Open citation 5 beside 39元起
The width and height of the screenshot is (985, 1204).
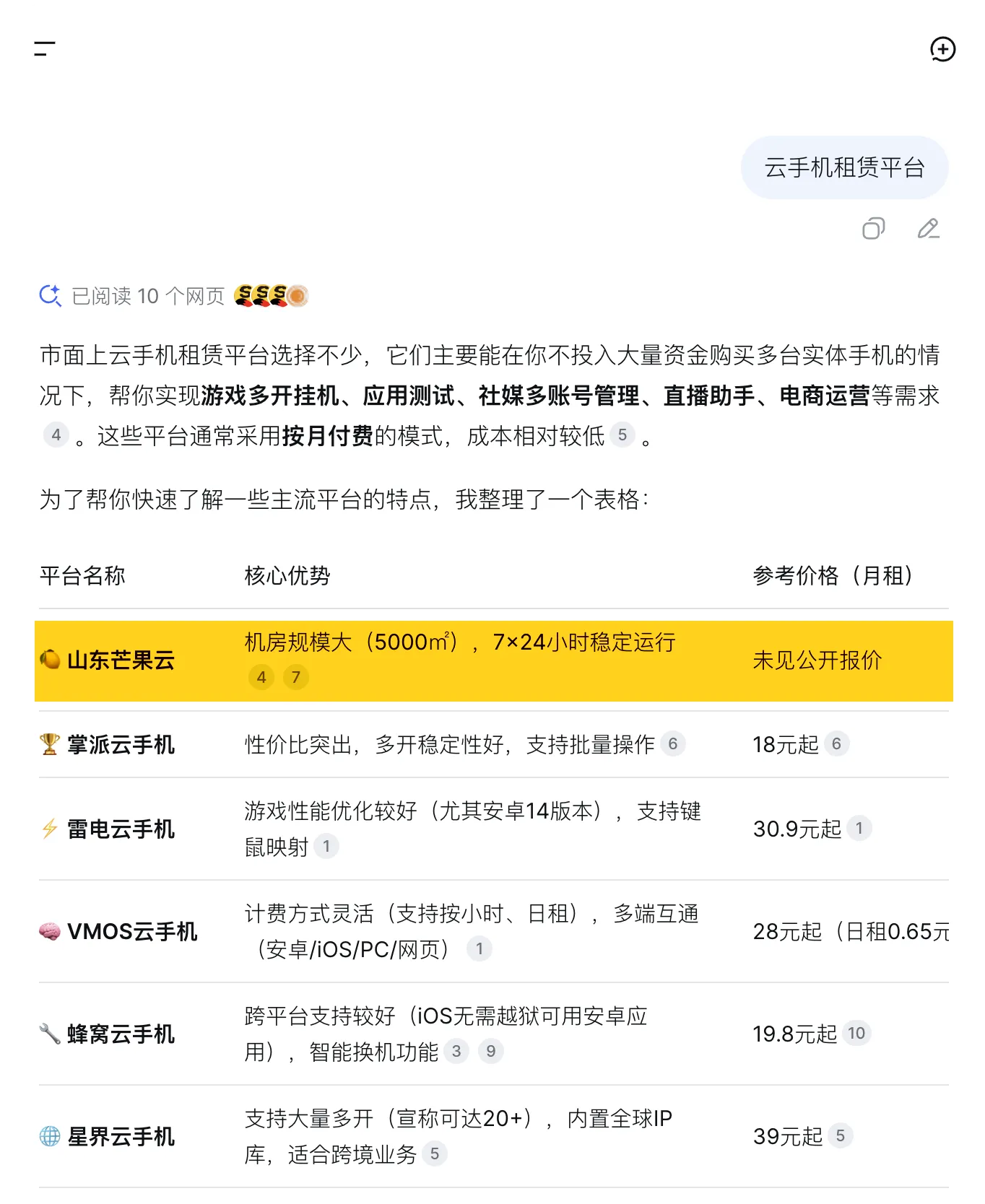pos(840,1136)
